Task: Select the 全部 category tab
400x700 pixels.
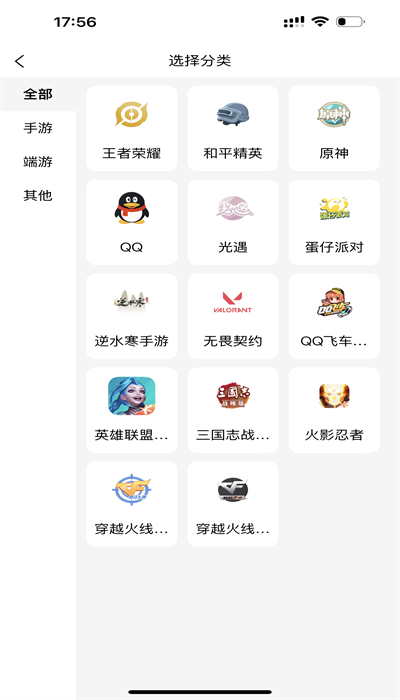Action: pyautogui.click(x=38, y=94)
